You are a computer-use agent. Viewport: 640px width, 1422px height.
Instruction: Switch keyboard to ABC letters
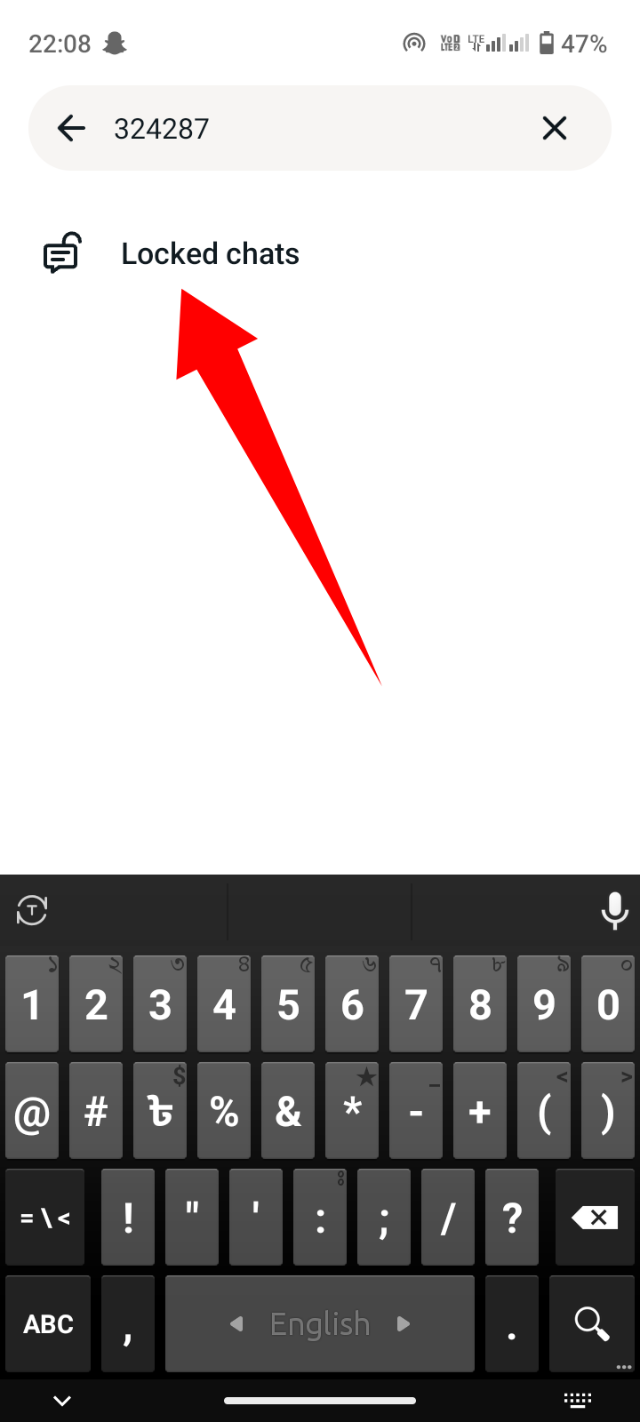(48, 1324)
